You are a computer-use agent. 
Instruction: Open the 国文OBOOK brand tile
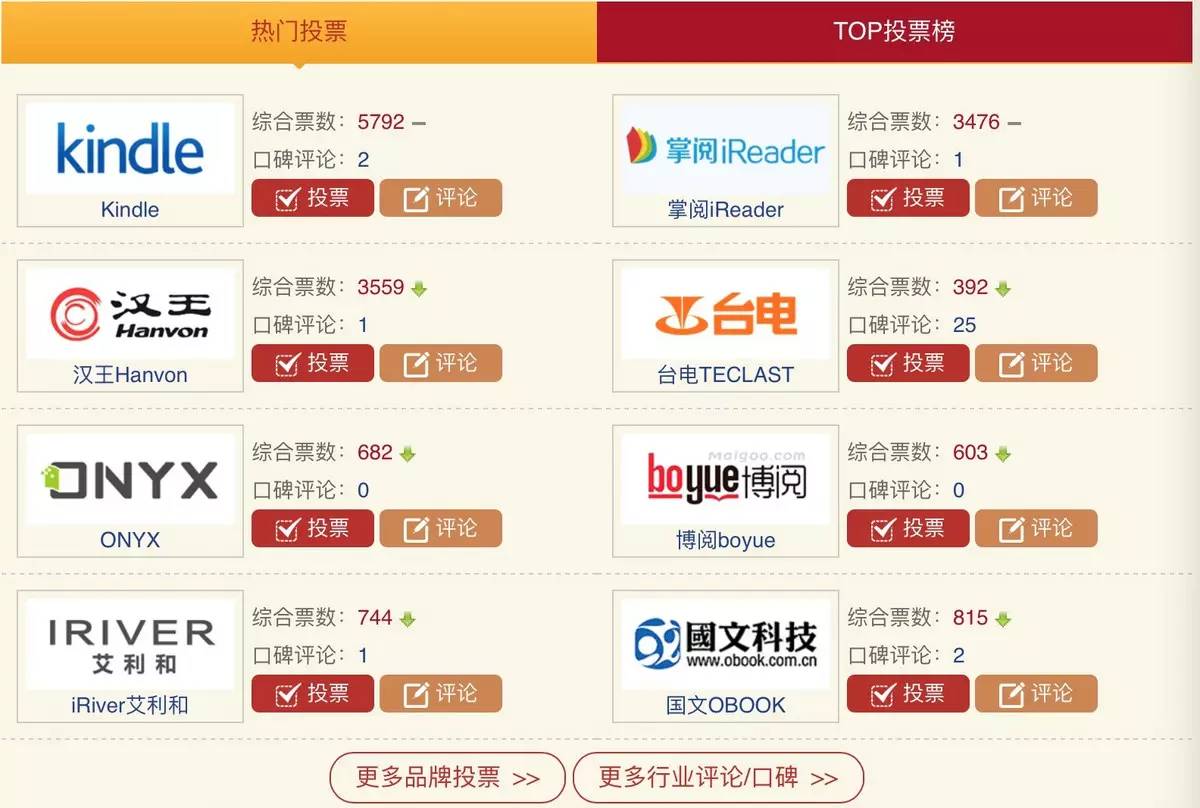point(725,656)
